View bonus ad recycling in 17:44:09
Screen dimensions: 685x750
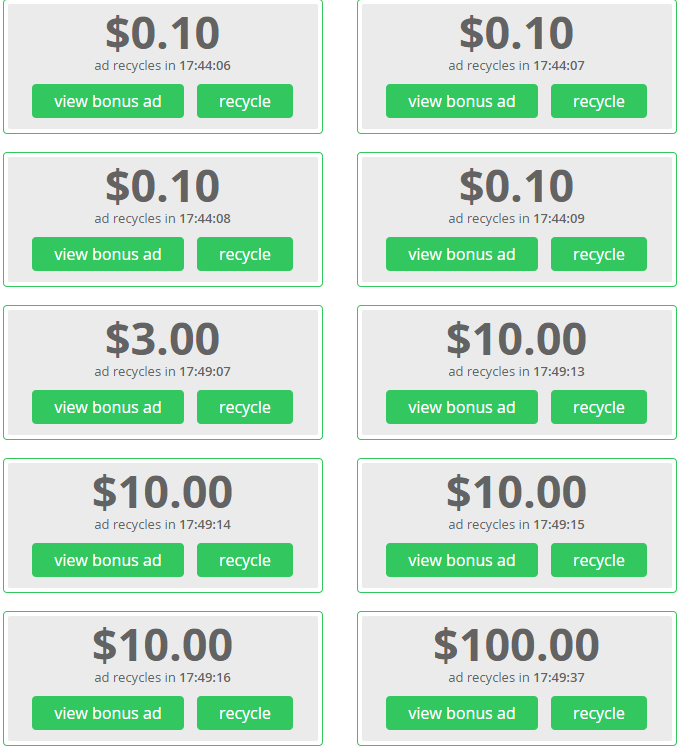462,254
